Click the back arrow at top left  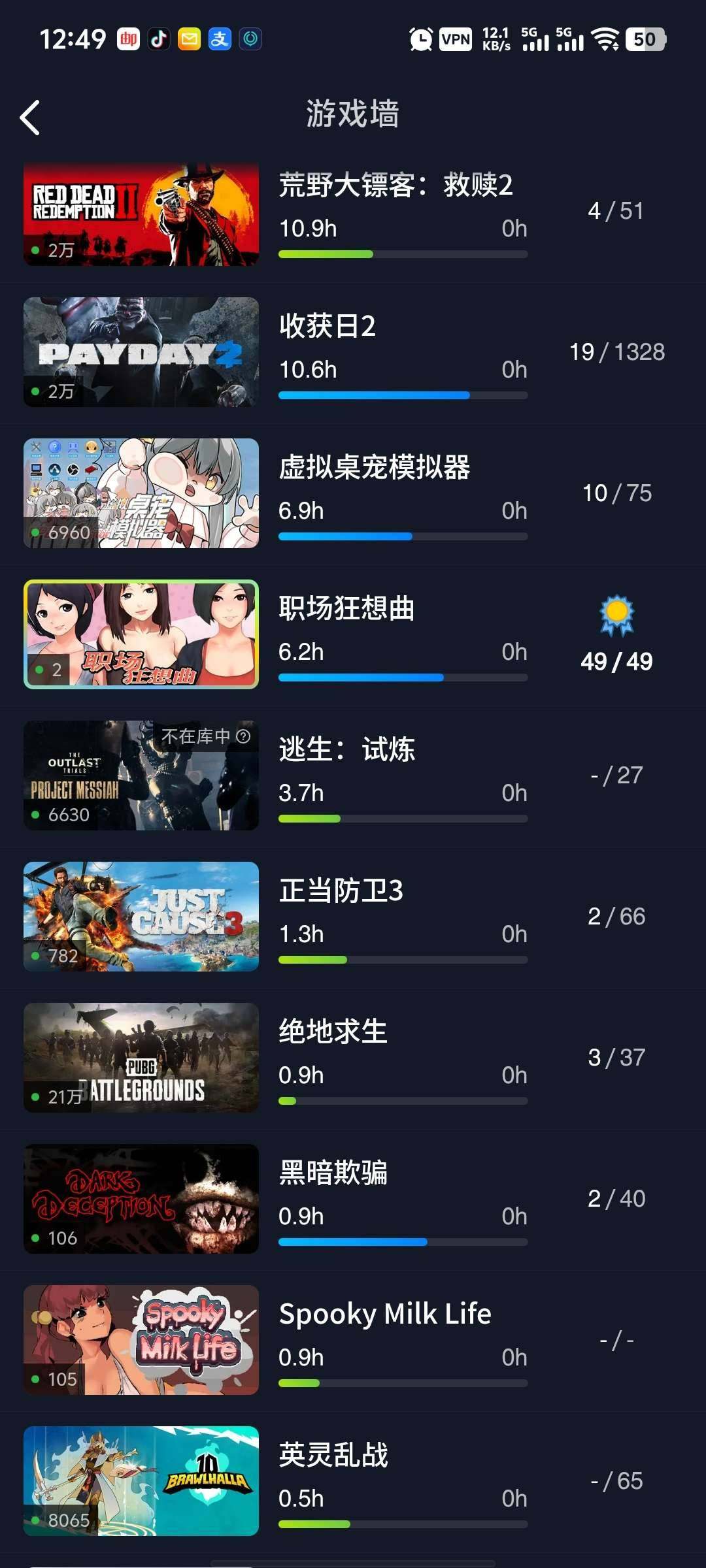point(31,116)
